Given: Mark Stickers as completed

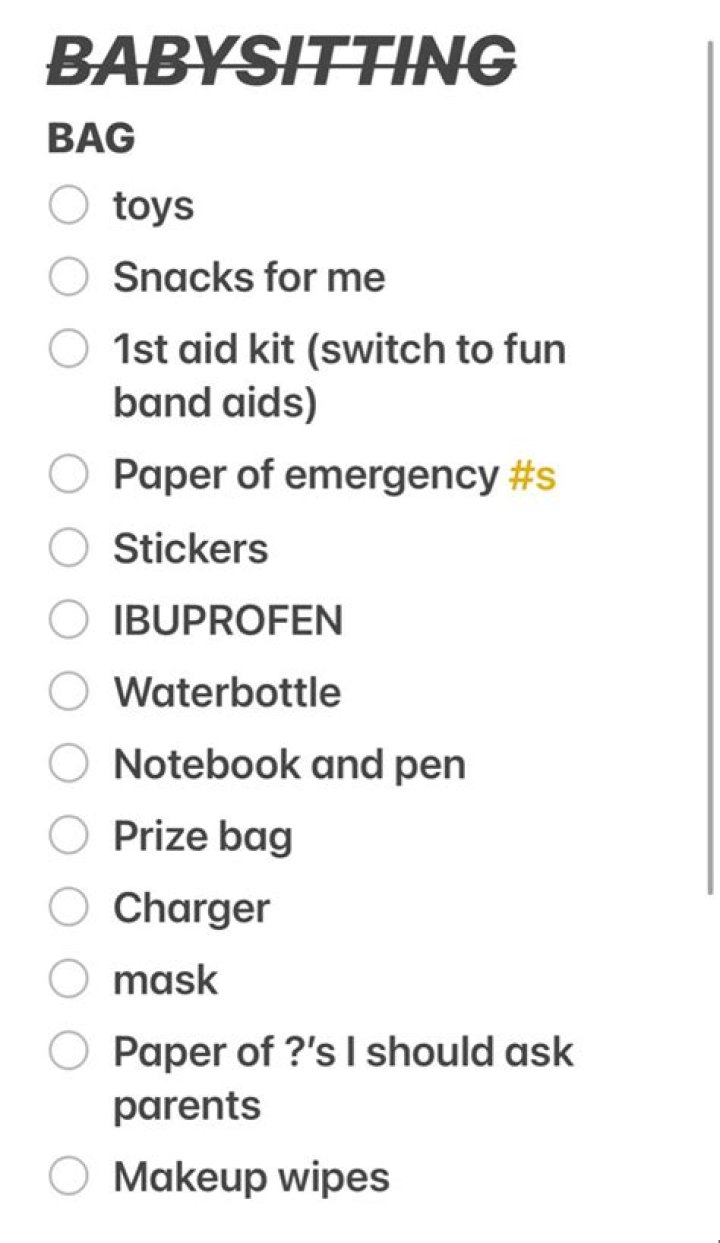Looking at the screenshot, I should point(68,548).
